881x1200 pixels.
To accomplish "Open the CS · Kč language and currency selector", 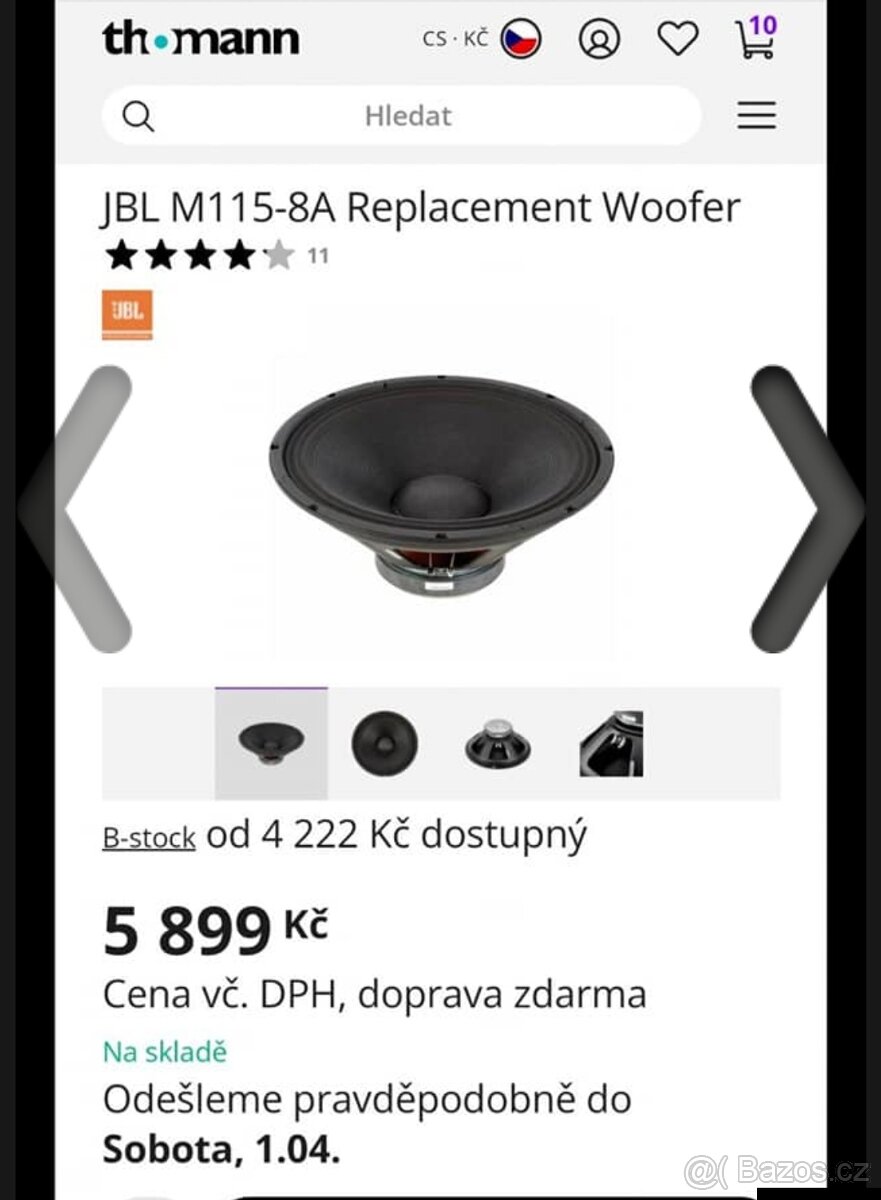I will pyautogui.click(x=453, y=39).
